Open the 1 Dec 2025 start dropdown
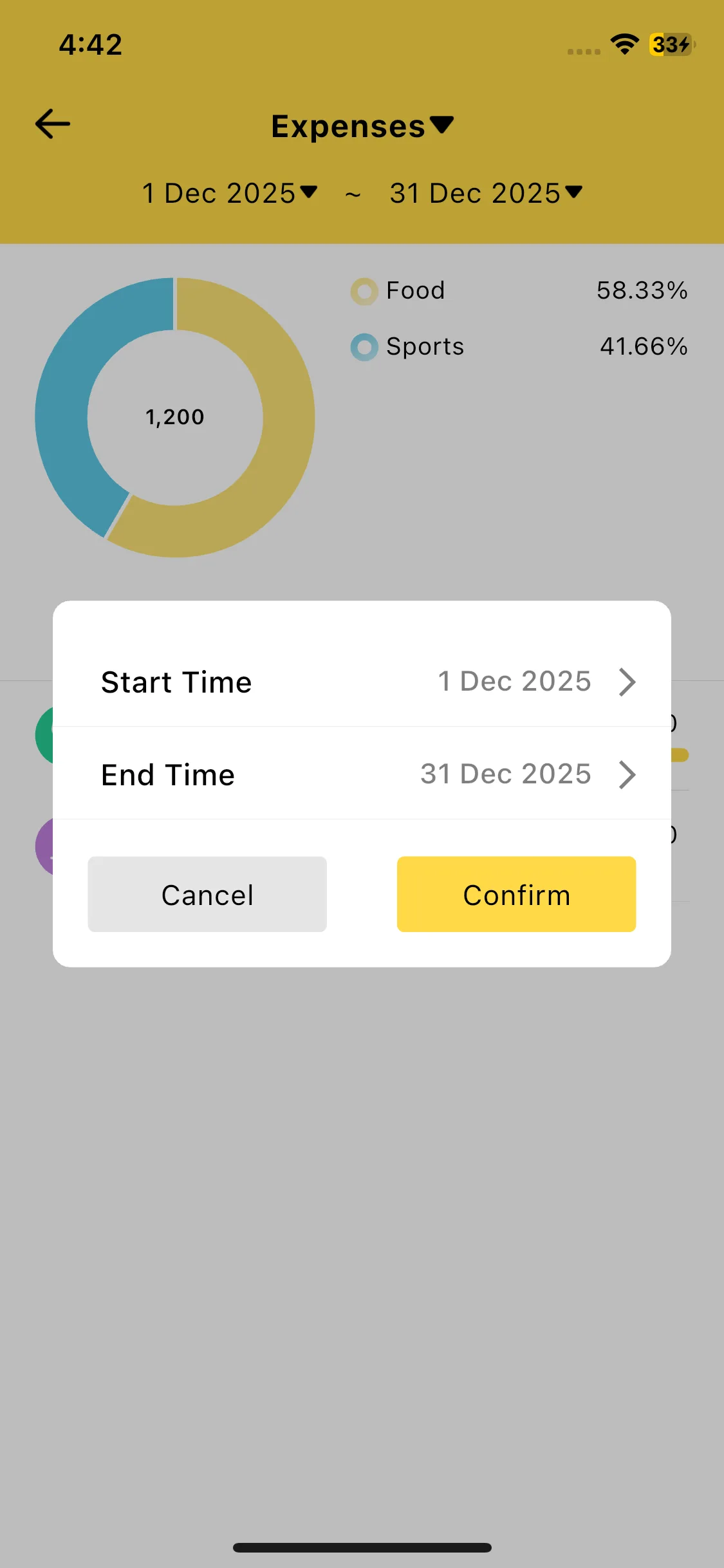724x1568 pixels. click(x=230, y=193)
